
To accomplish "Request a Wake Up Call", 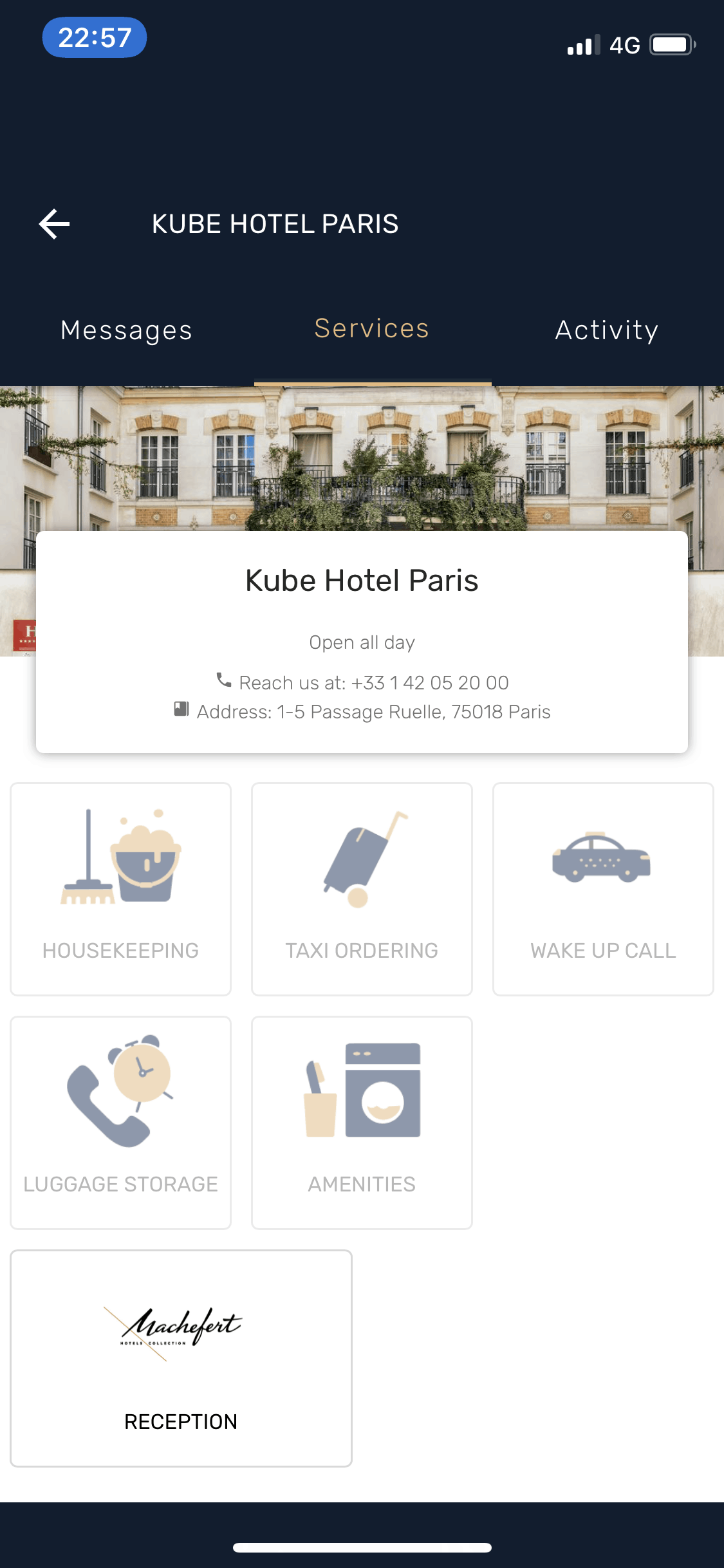I will [x=603, y=889].
